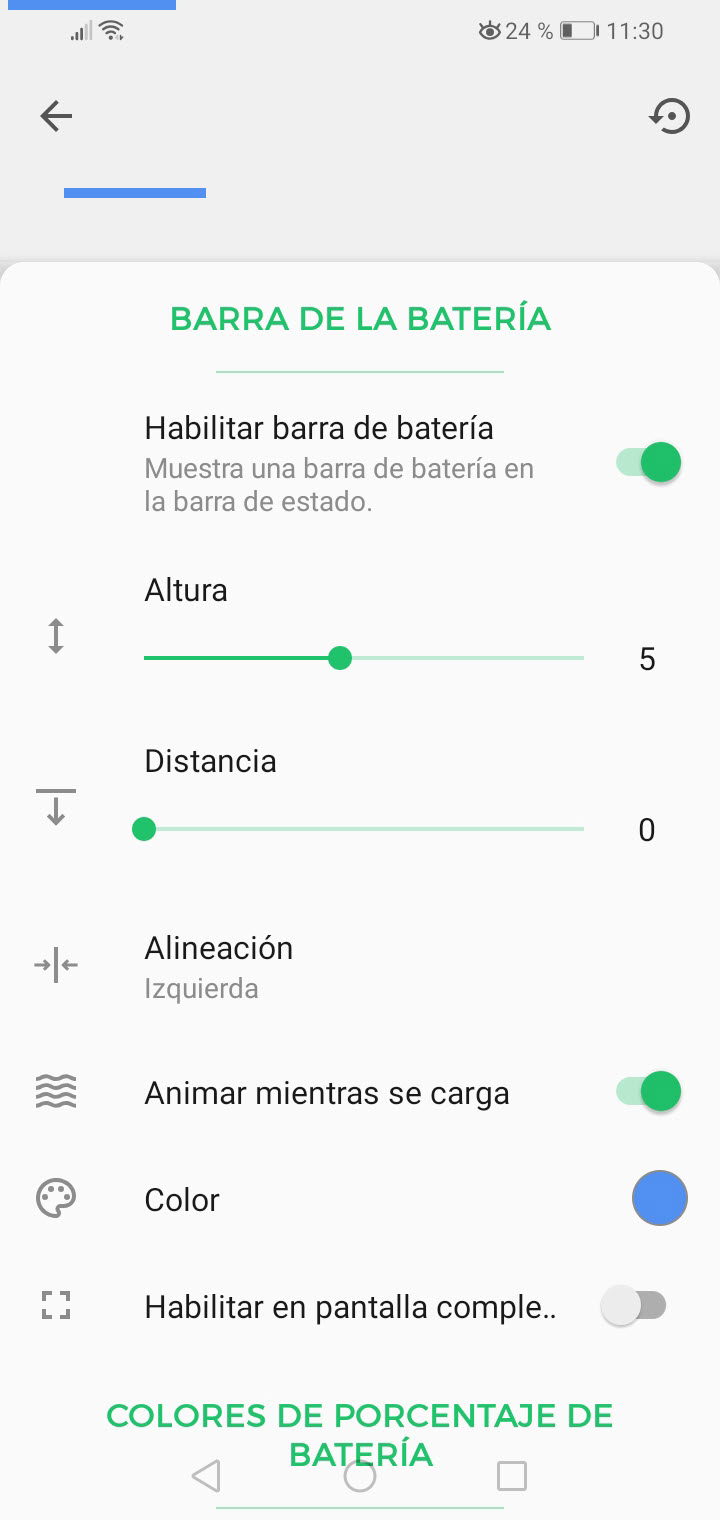
Task: Tap the system home button
Action: pos(359,1476)
